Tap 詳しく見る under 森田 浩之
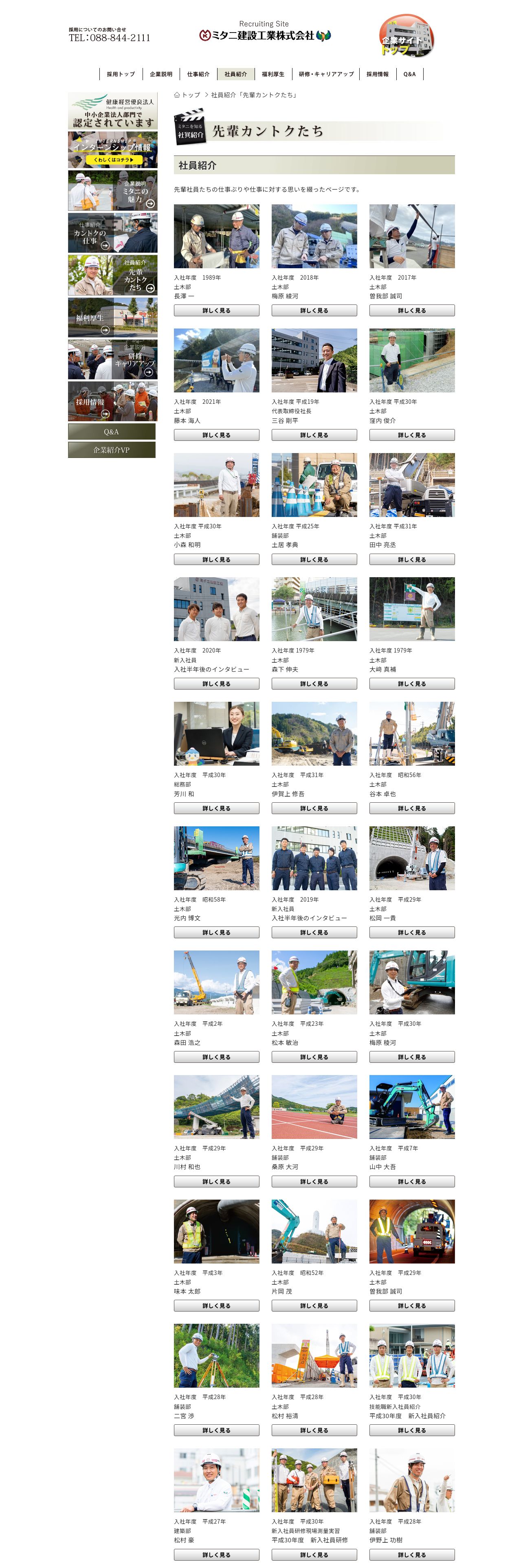 (x=216, y=1057)
